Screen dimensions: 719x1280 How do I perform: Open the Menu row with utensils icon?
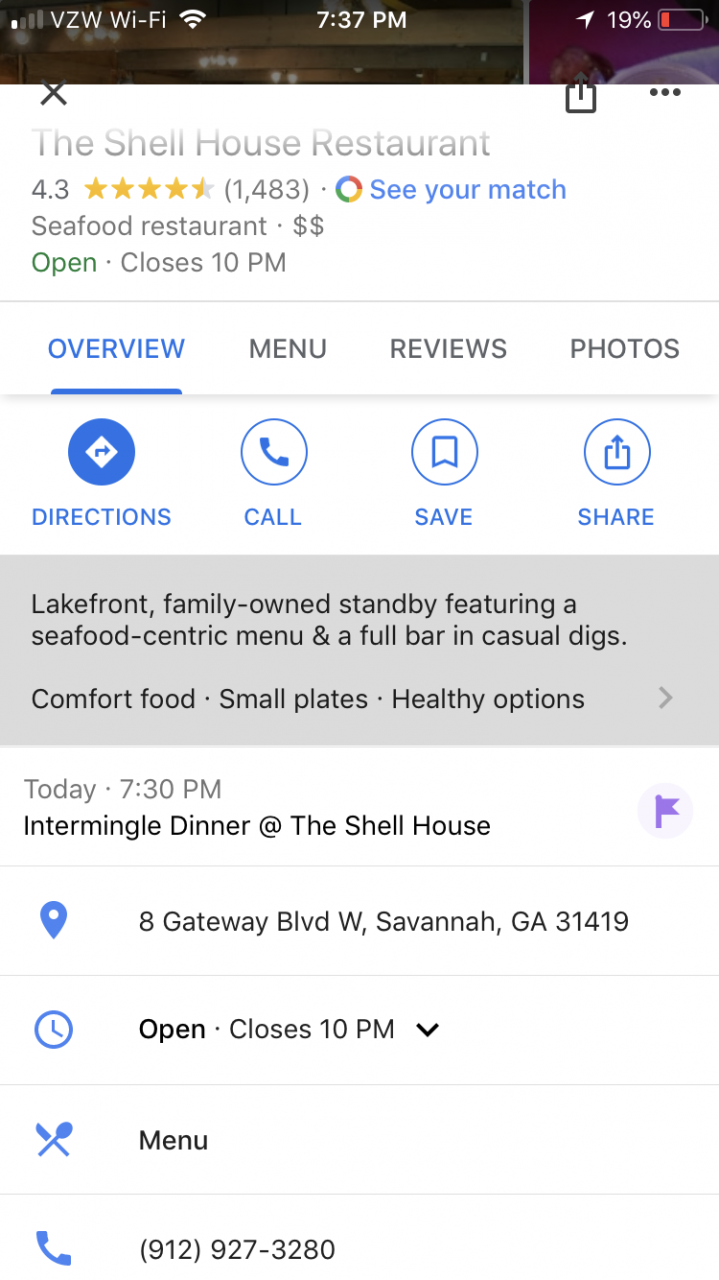pos(173,1140)
